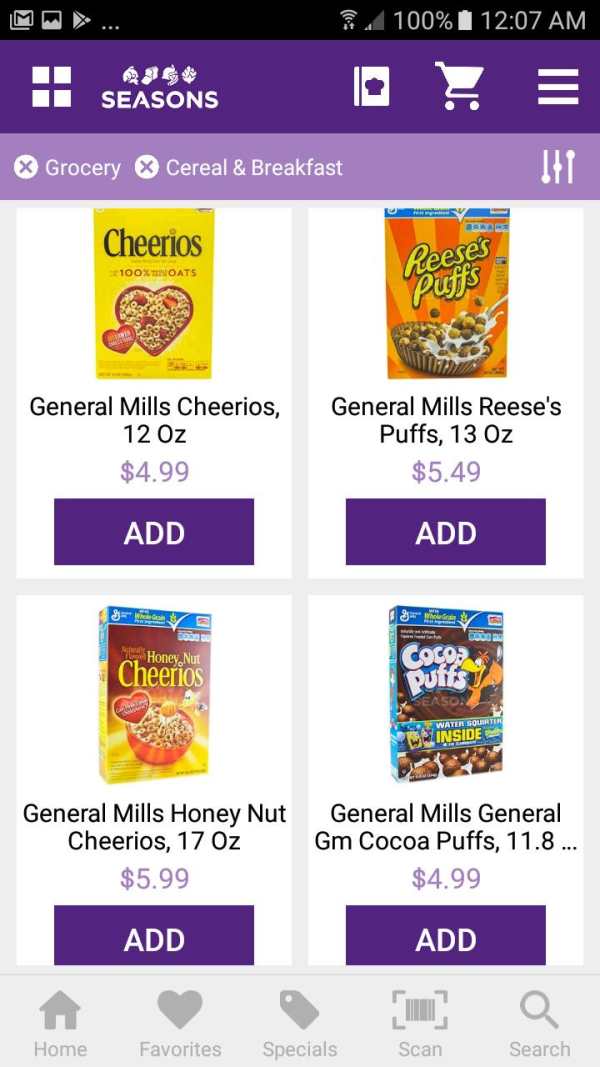Add Reese's Puffs 13 Oz to cart
The width and height of the screenshot is (600, 1067).
446,532
